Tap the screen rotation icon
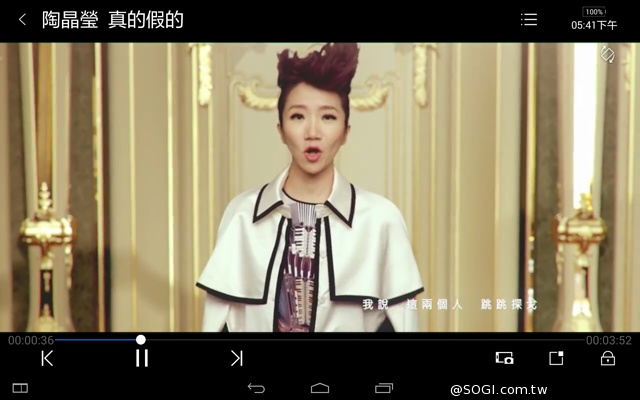Viewport: 640px width, 400px height. pos(607,54)
